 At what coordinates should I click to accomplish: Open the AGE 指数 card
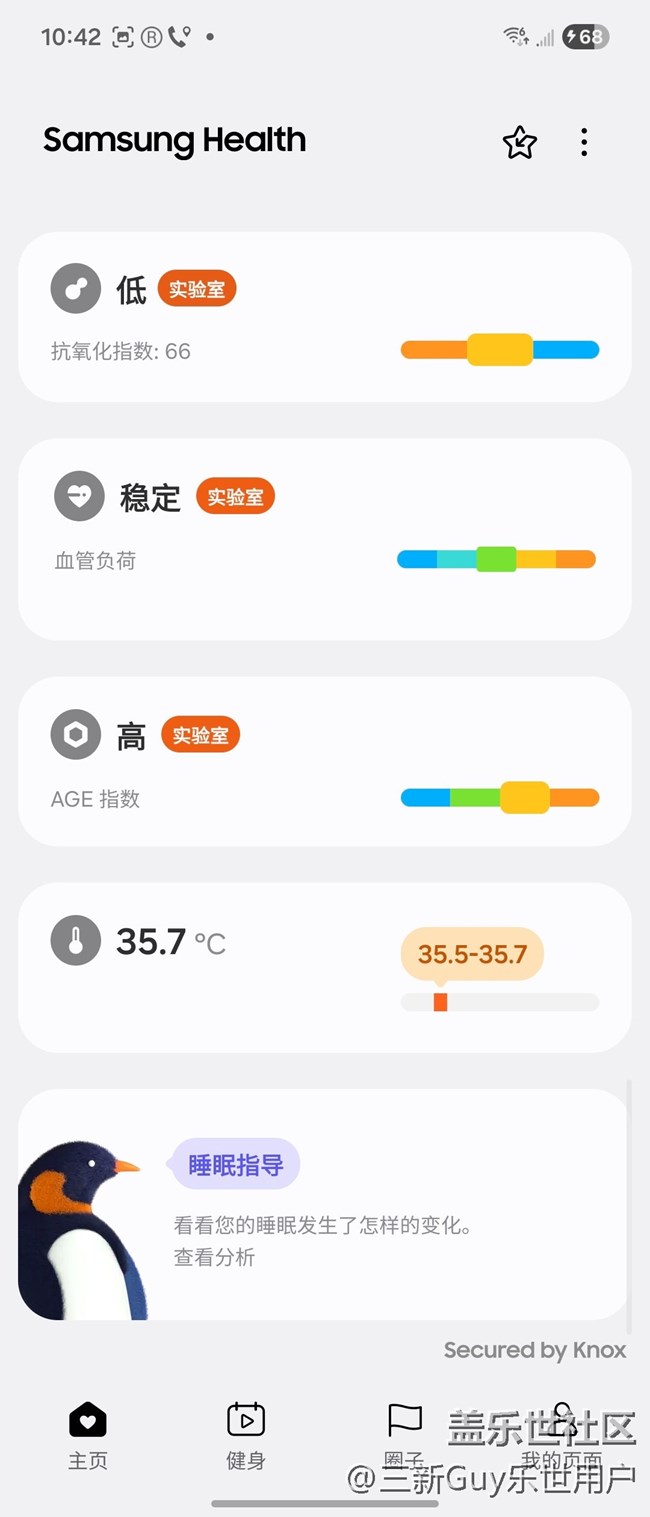click(324, 761)
